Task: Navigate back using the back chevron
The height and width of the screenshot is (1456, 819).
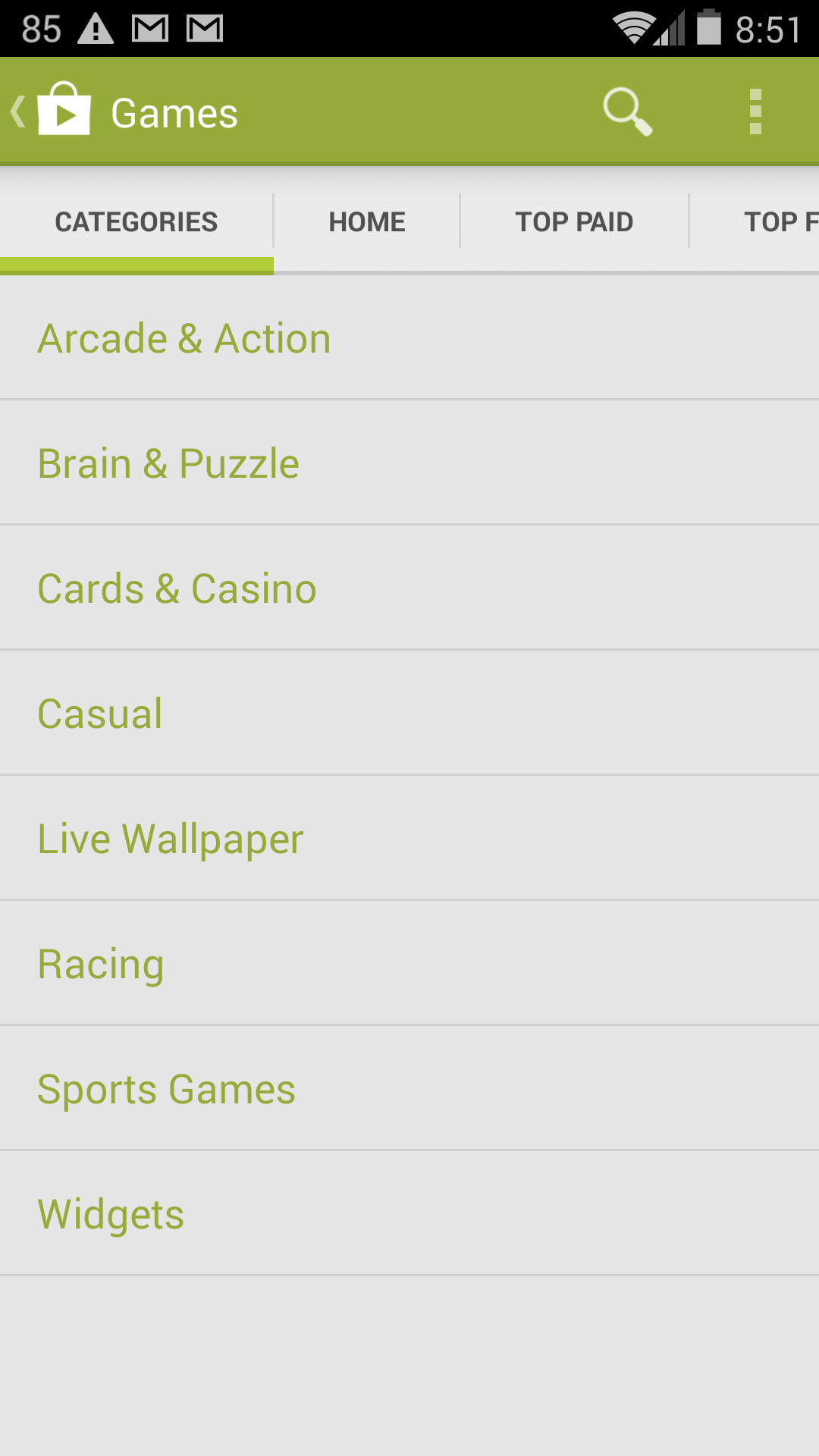Action: 17,111
